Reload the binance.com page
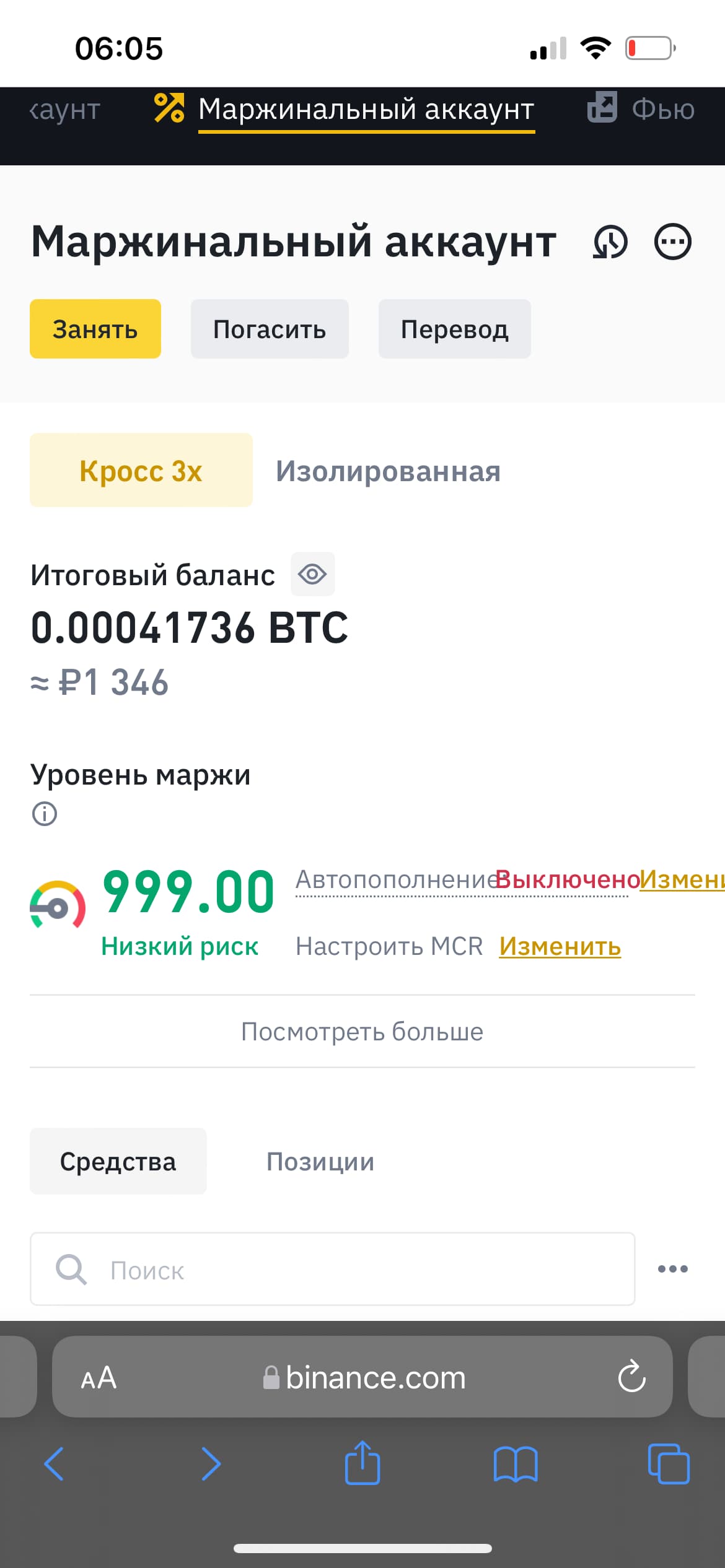 (x=631, y=1377)
